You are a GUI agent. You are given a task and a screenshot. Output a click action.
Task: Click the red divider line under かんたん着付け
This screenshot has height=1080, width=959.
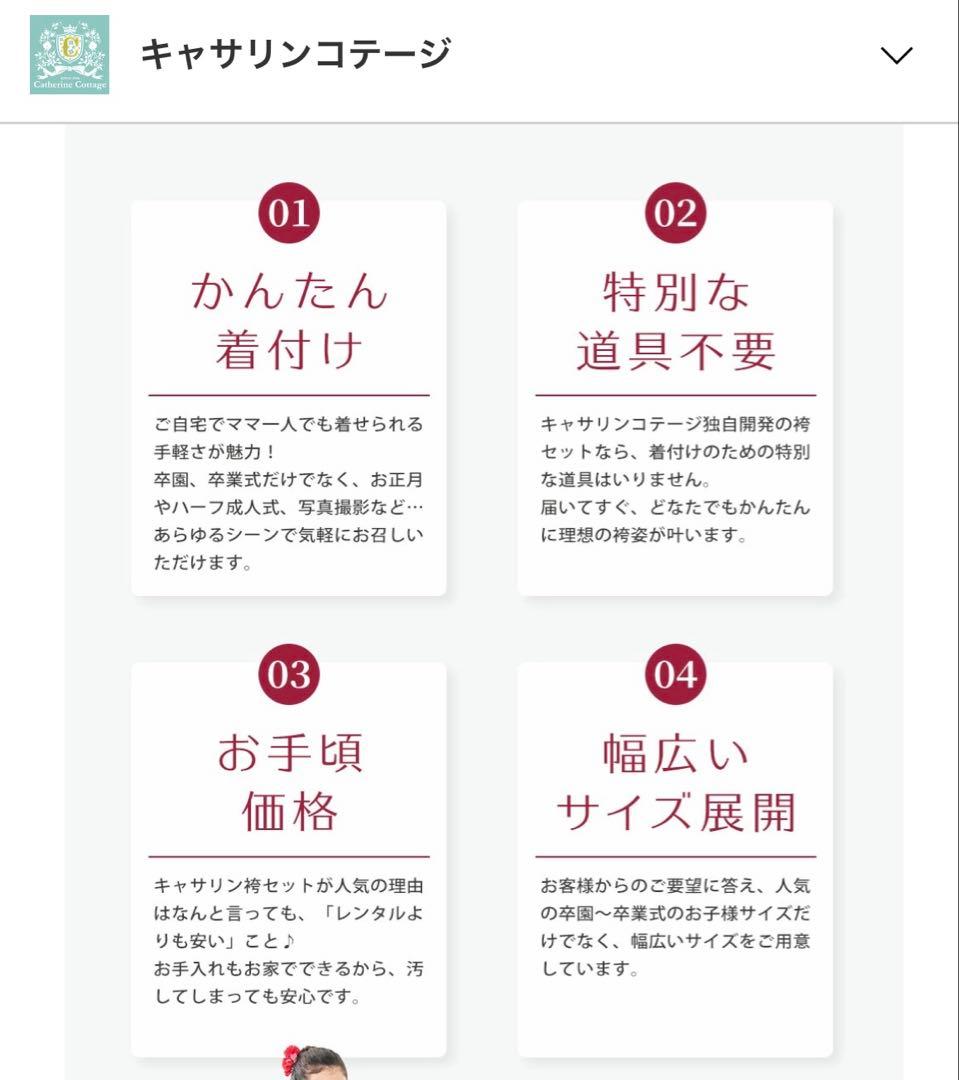(x=289, y=394)
